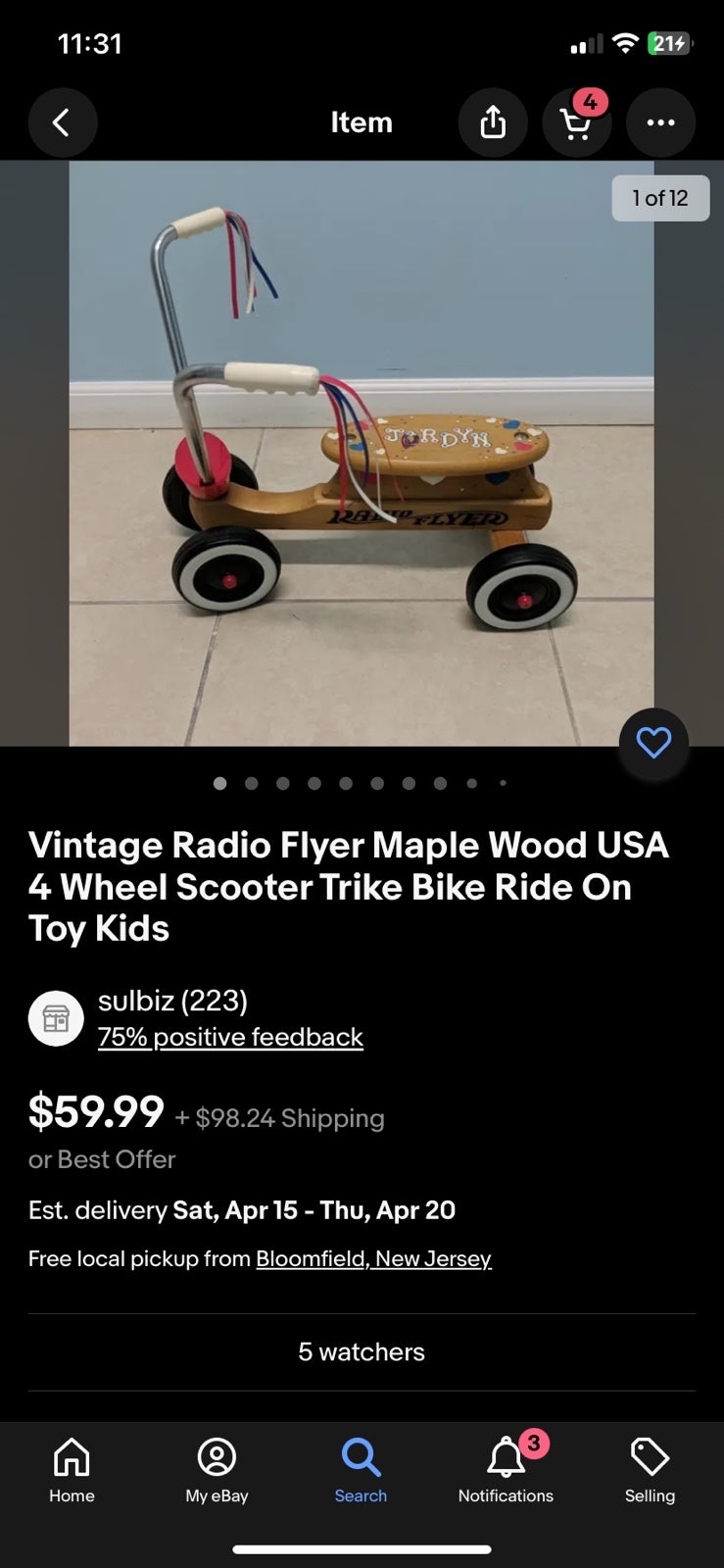The width and height of the screenshot is (724, 1568).
Task: Open seller sulbiz's profile
Action: pyautogui.click(x=172, y=1001)
